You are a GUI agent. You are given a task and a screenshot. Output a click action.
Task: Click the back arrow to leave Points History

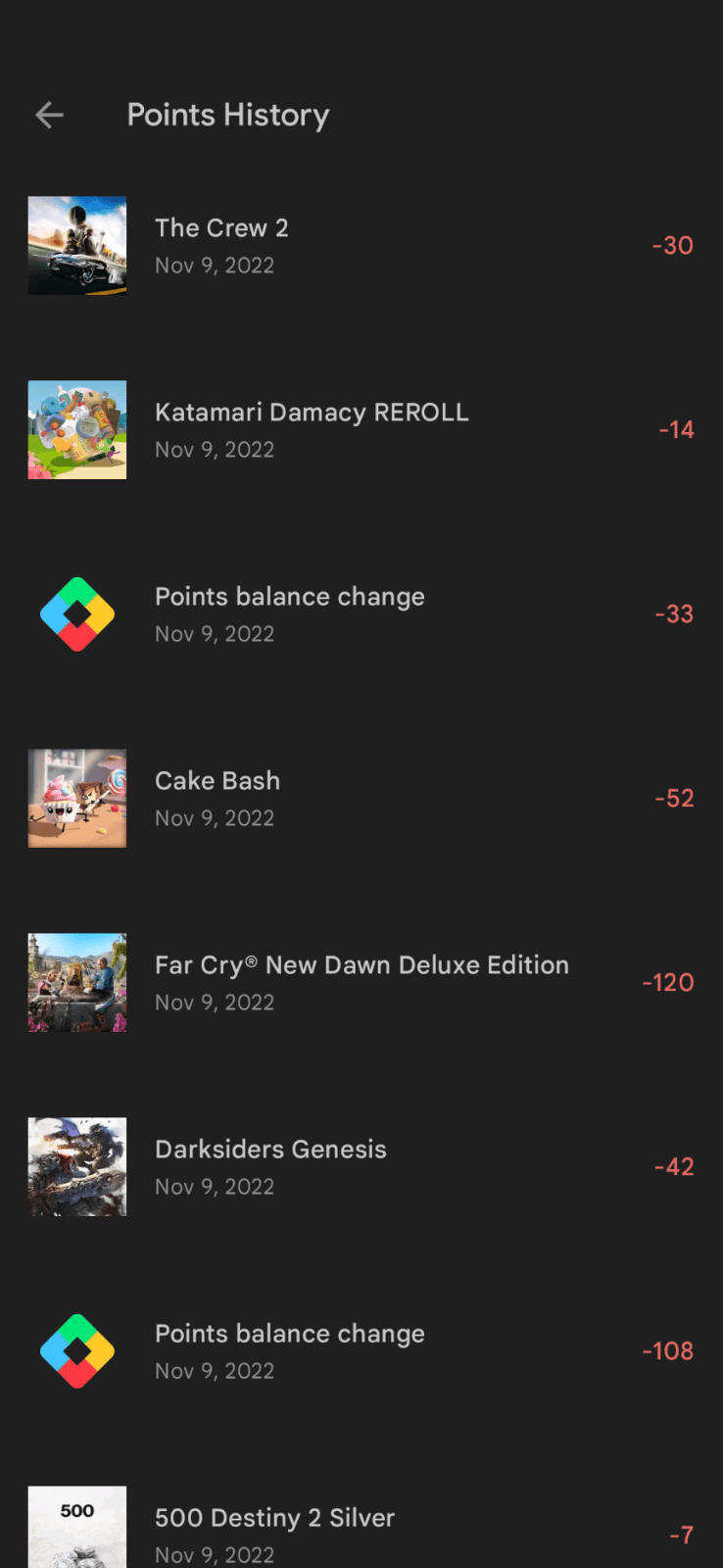[49, 115]
